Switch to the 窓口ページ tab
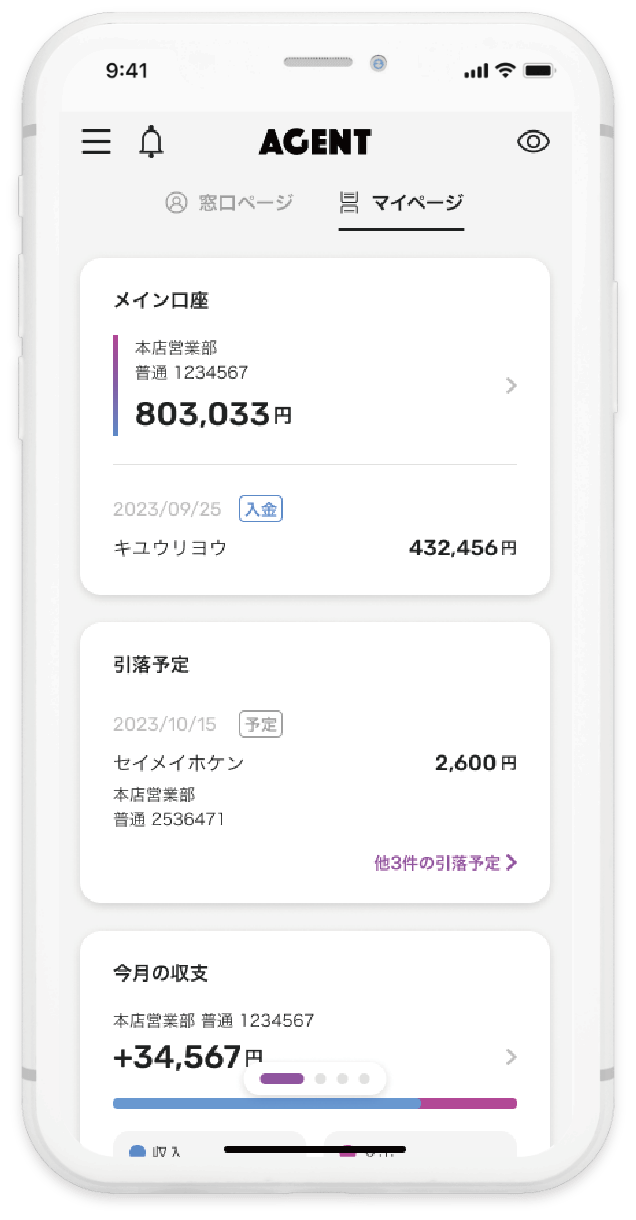 pyautogui.click(x=229, y=203)
